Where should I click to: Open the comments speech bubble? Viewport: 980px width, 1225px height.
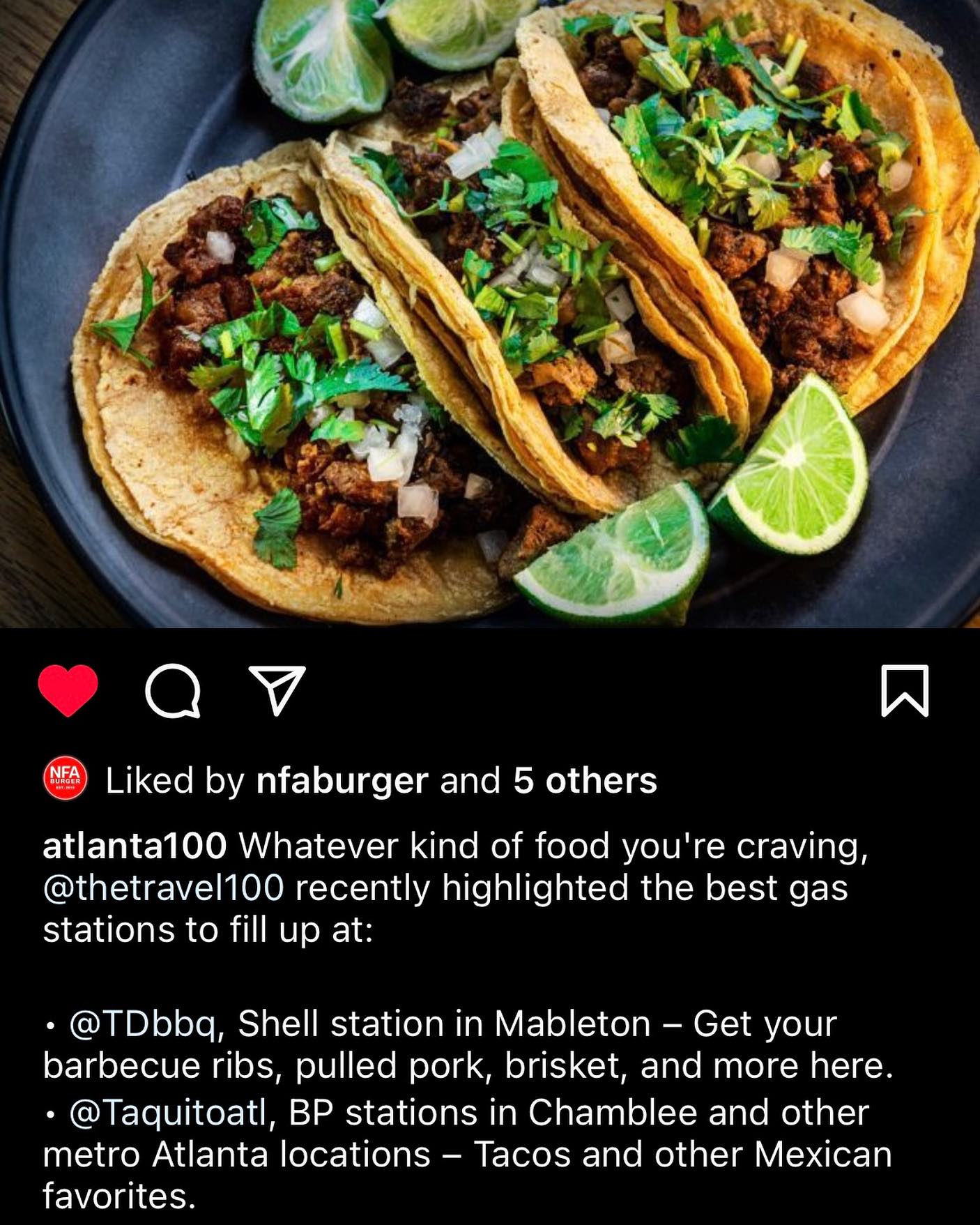point(173,690)
